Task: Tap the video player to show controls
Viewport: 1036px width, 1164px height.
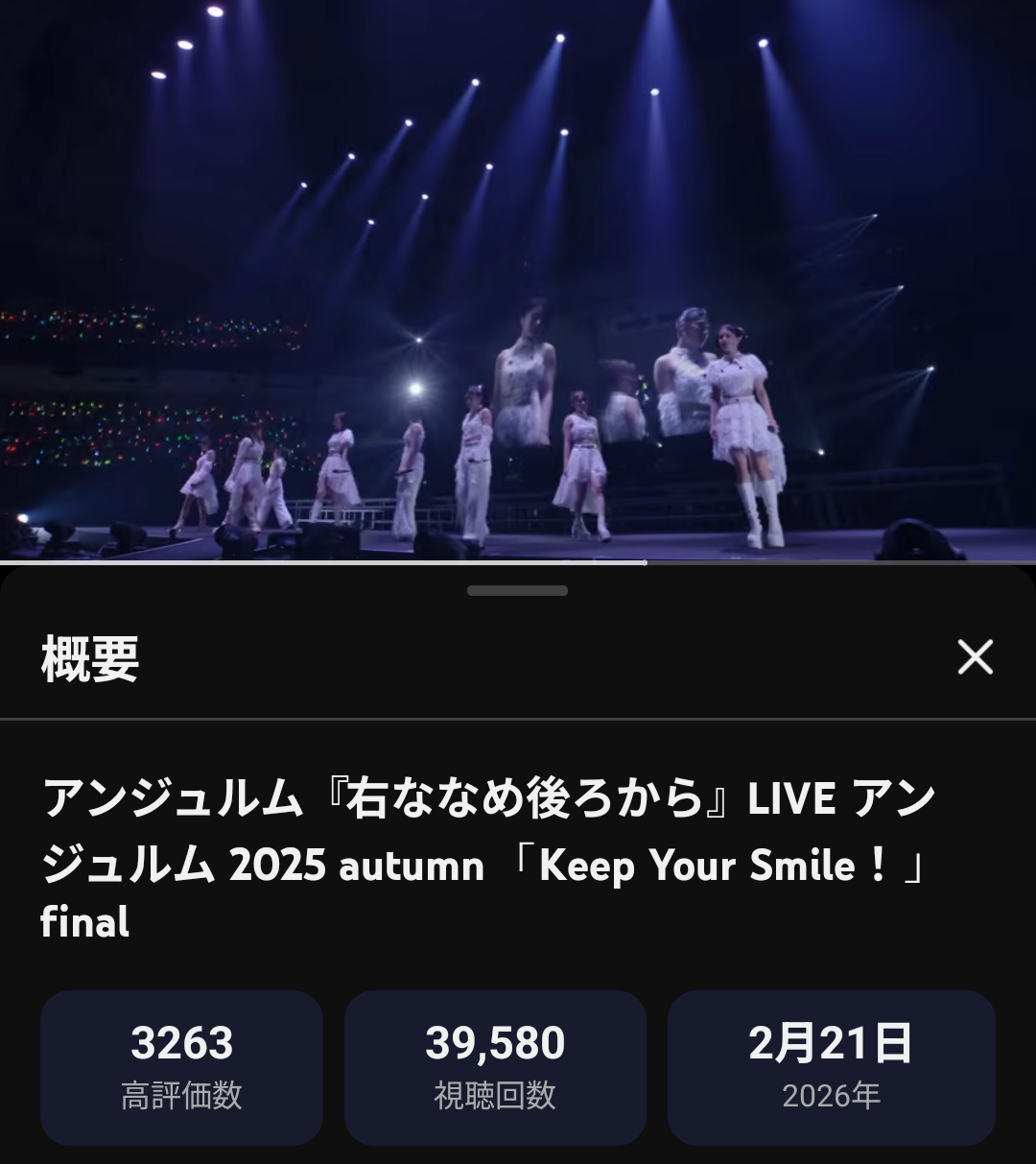Action: point(518,278)
